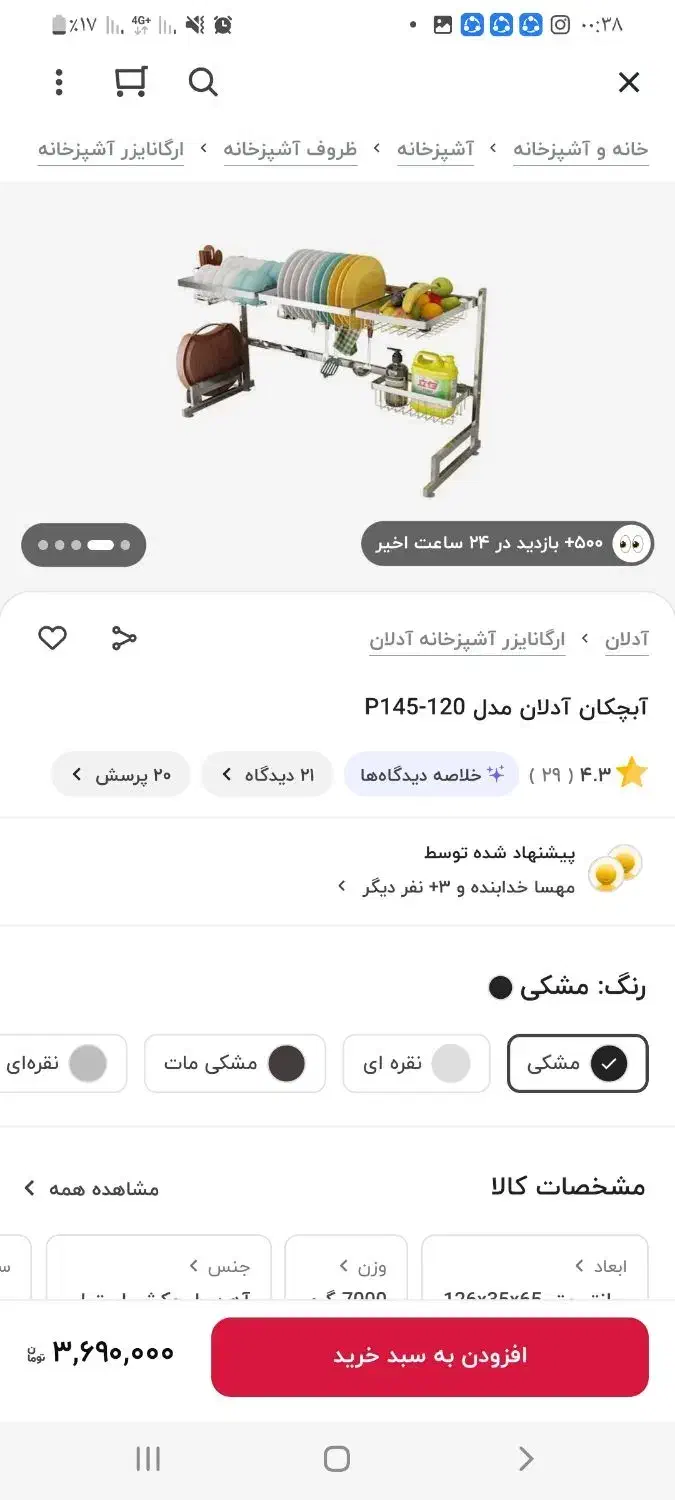Image resolution: width=675 pixels, height=1500 pixels.
Task: Open ظروف آشپزخانه breadcrumb category
Action: [x=289, y=149]
